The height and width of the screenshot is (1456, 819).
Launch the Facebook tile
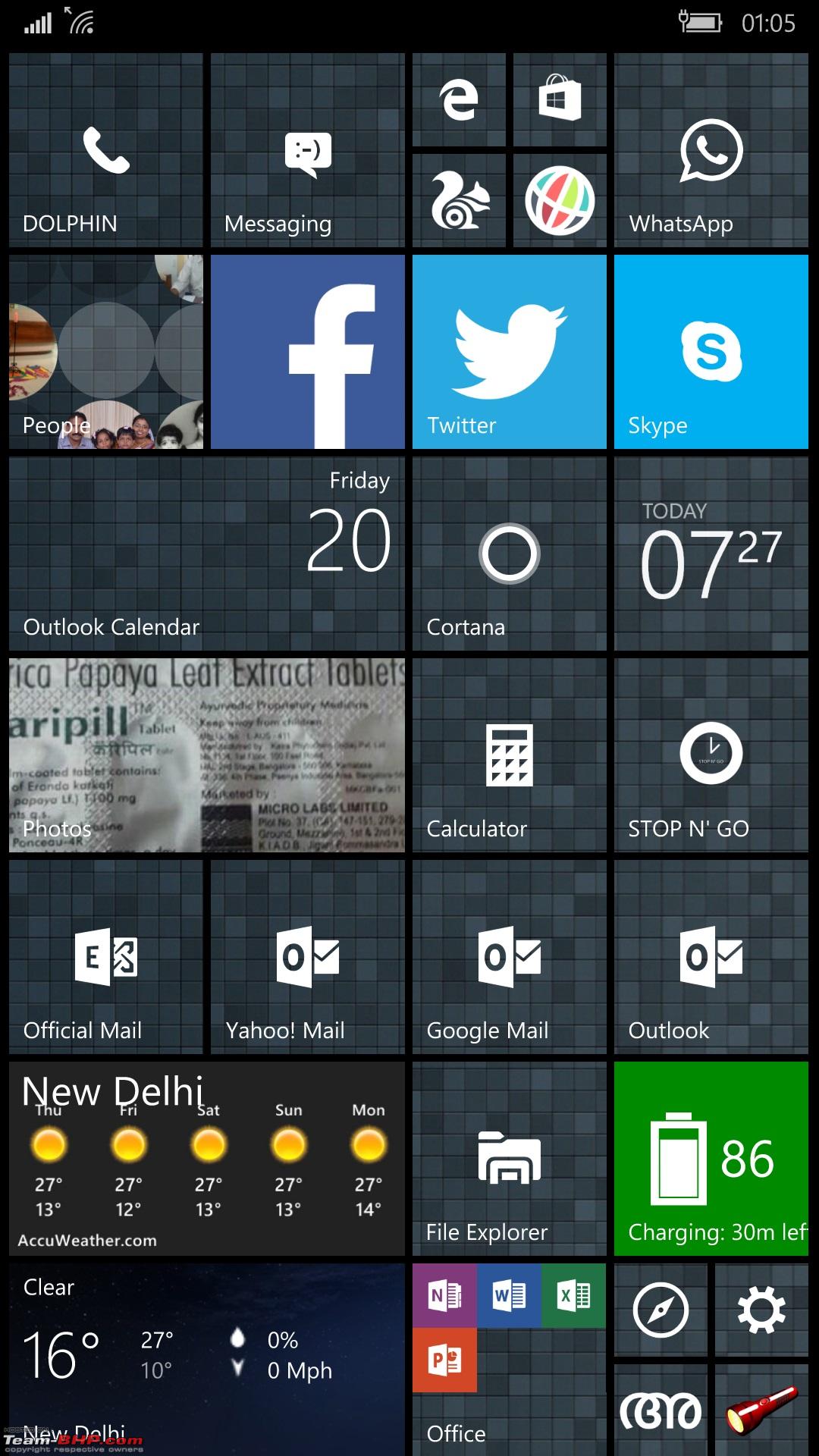point(308,352)
